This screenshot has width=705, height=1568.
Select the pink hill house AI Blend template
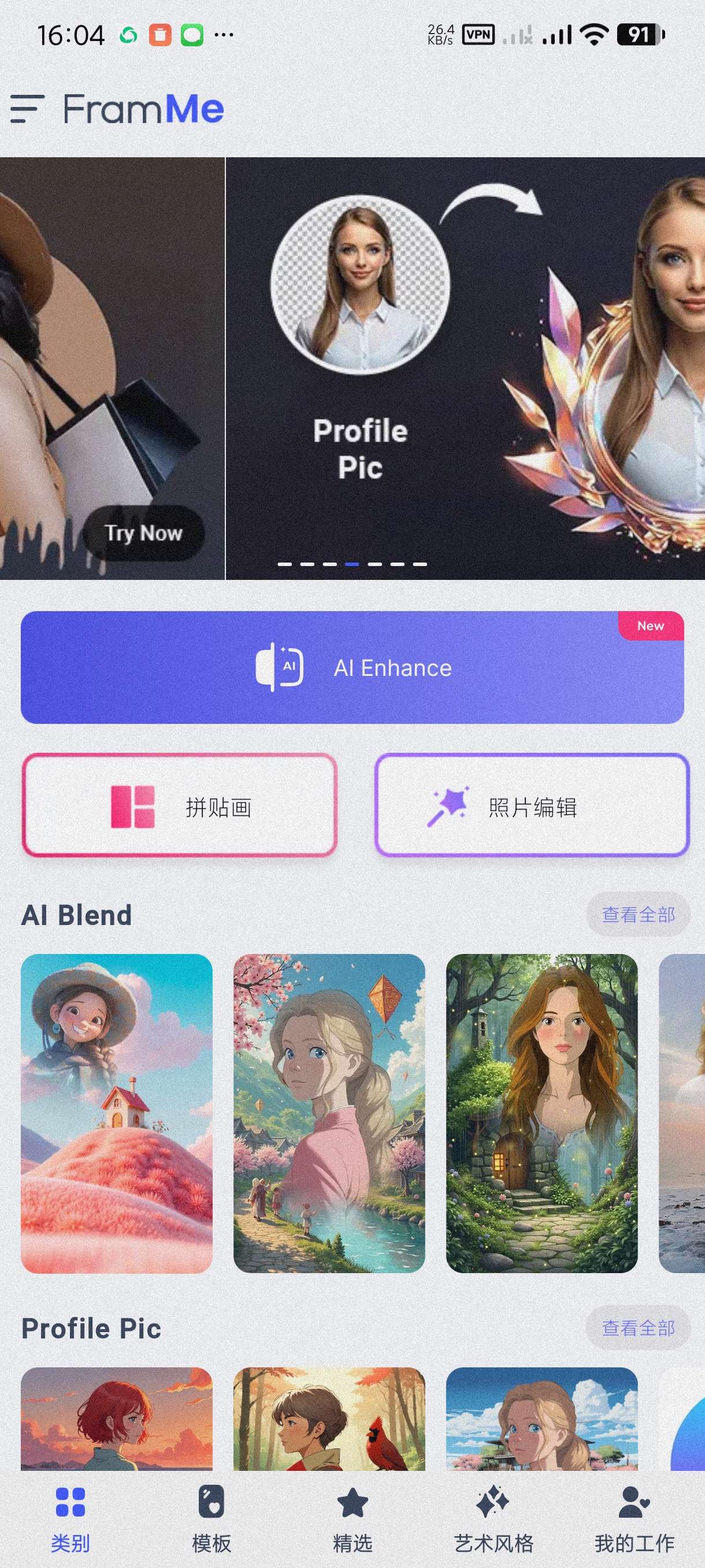tap(116, 1114)
